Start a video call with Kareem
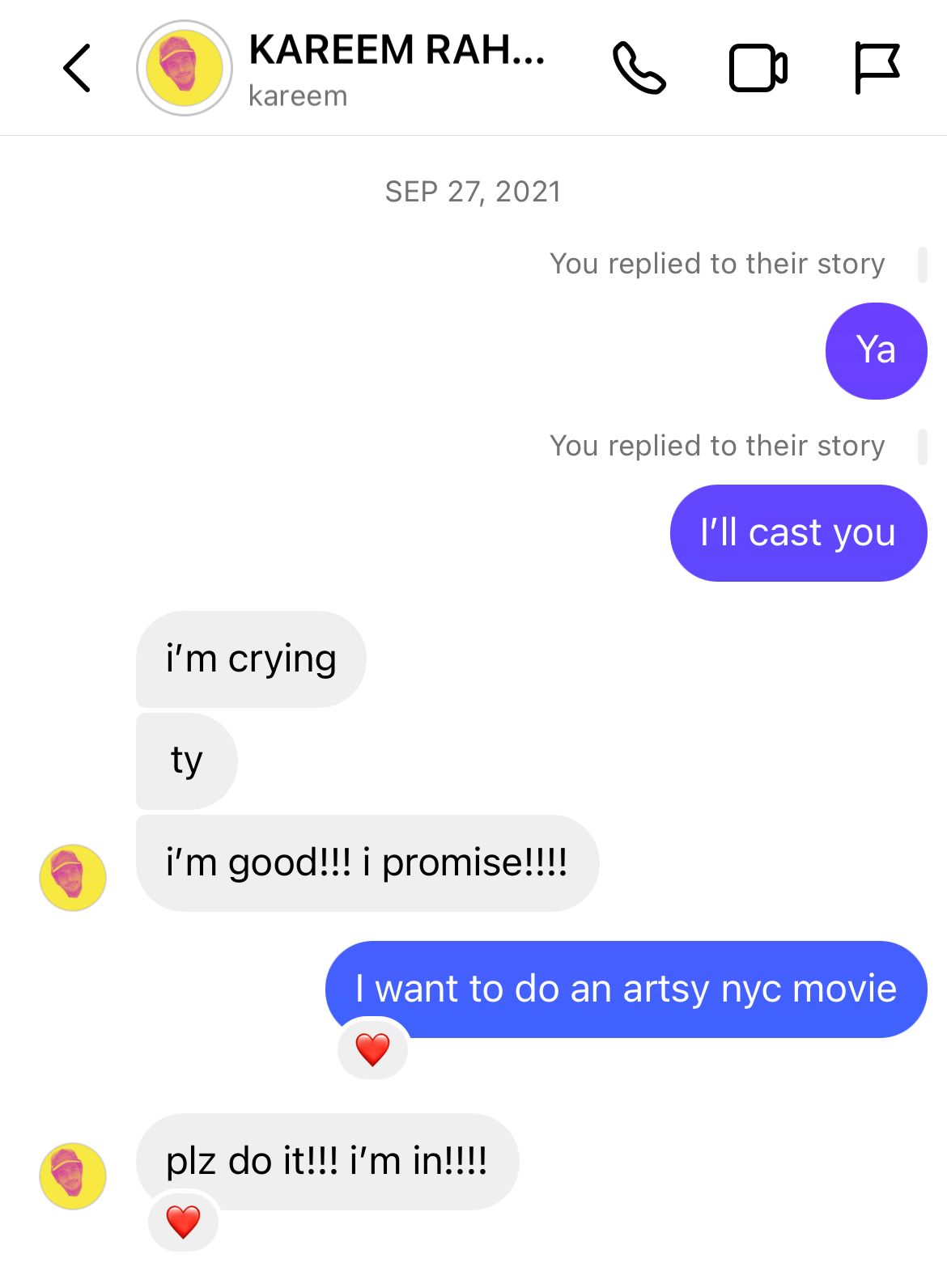Screen dimensions: 947x1288 click(758, 68)
